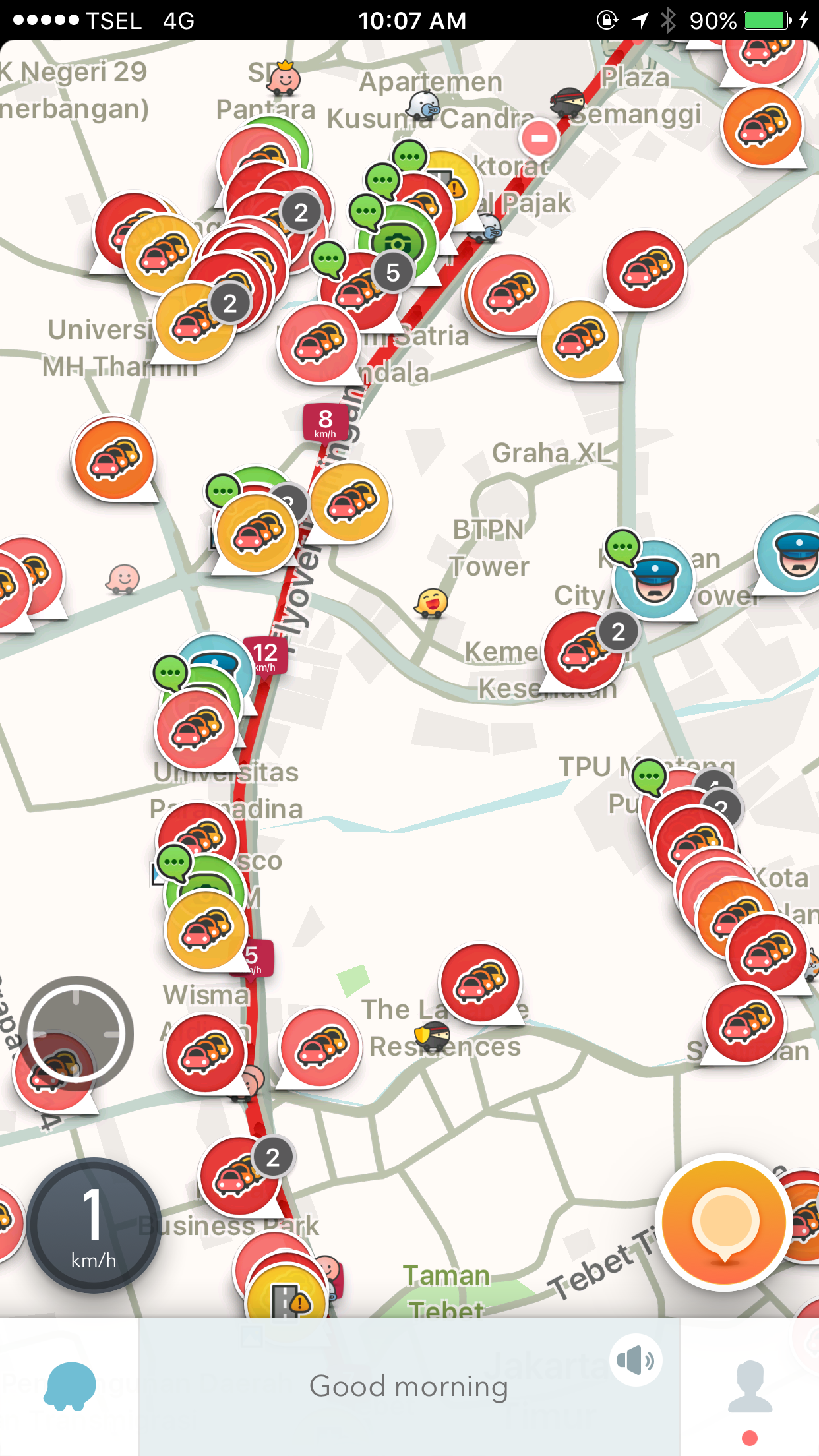
Task: View the camera report cluster of five
Action: click(398, 243)
